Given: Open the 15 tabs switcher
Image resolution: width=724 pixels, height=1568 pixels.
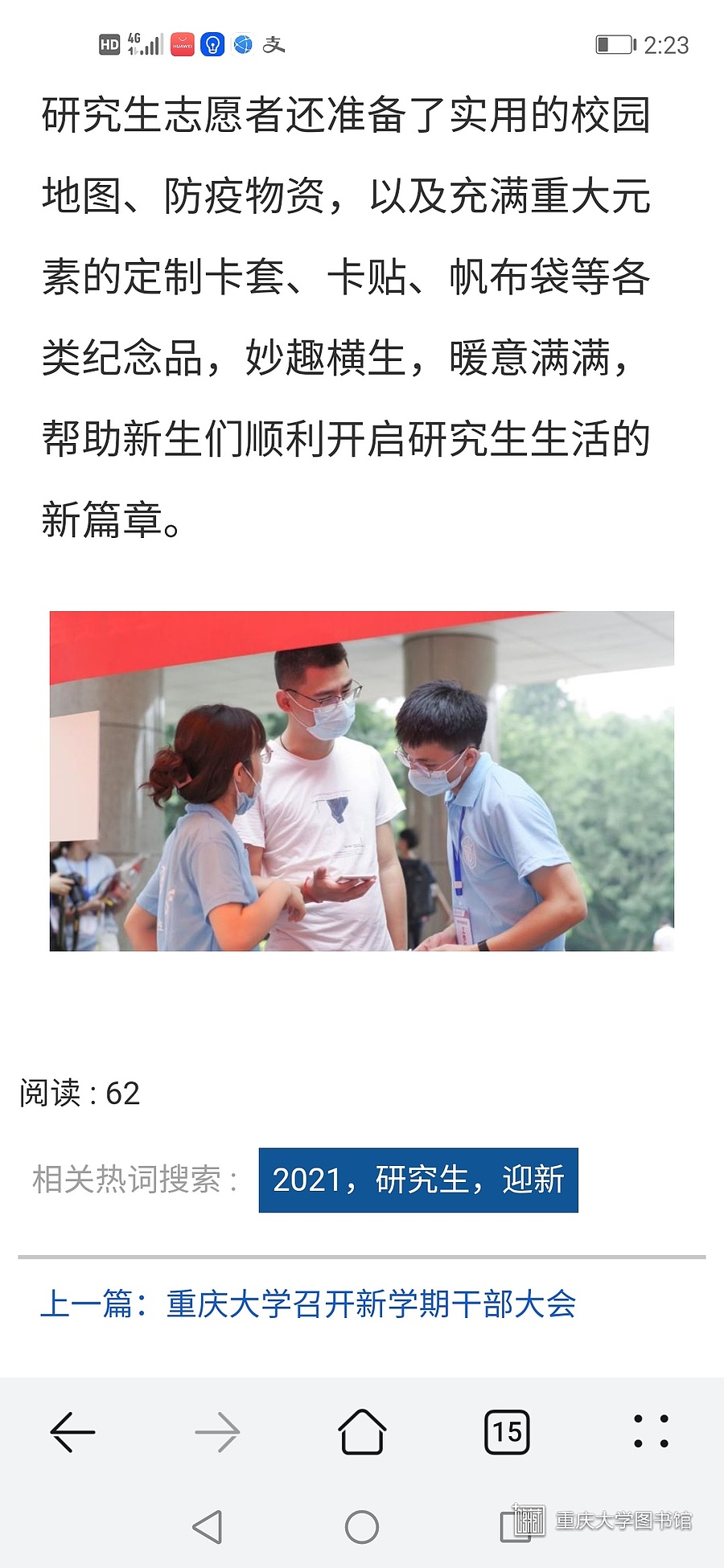Looking at the screenshot, I should (x=507, y=1432).
